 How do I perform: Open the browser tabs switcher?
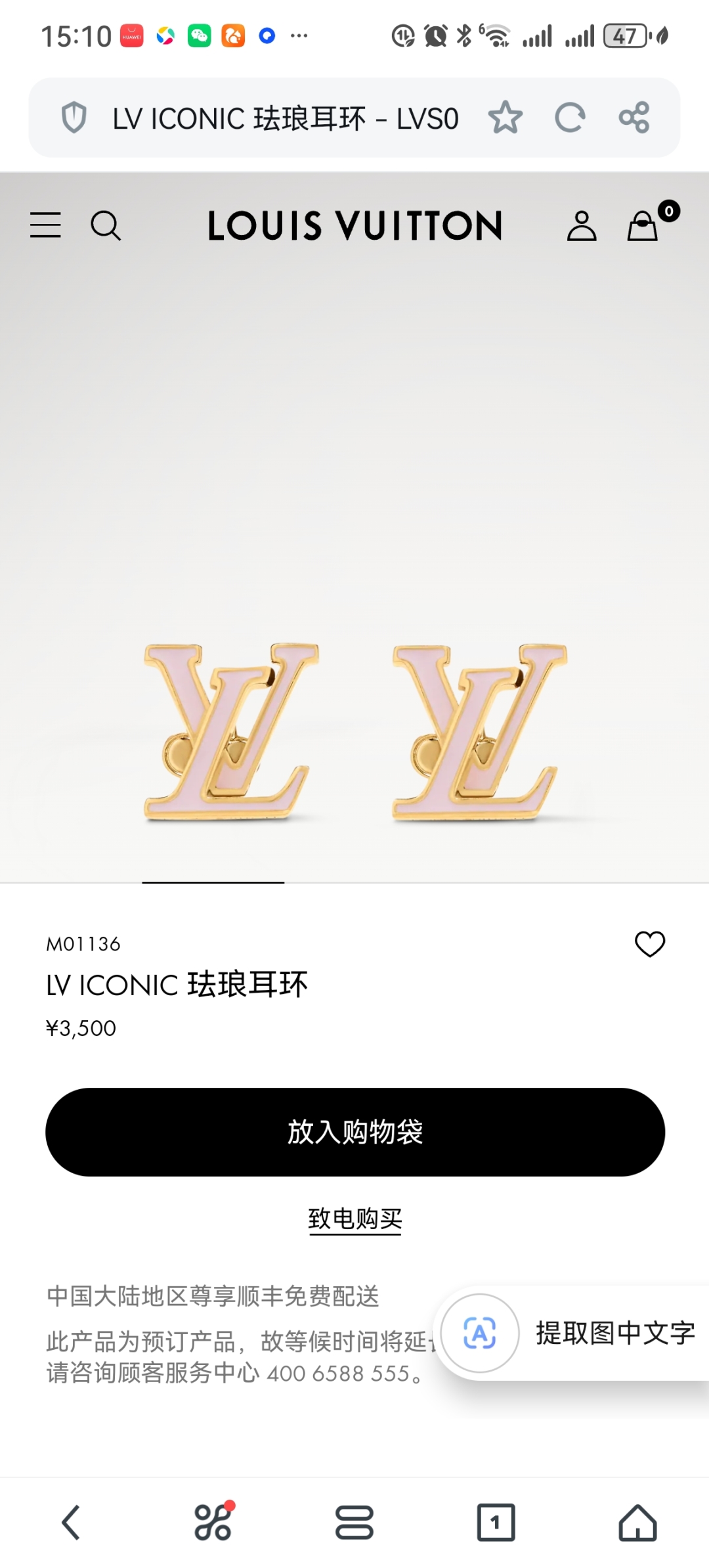coord(496,1522)
